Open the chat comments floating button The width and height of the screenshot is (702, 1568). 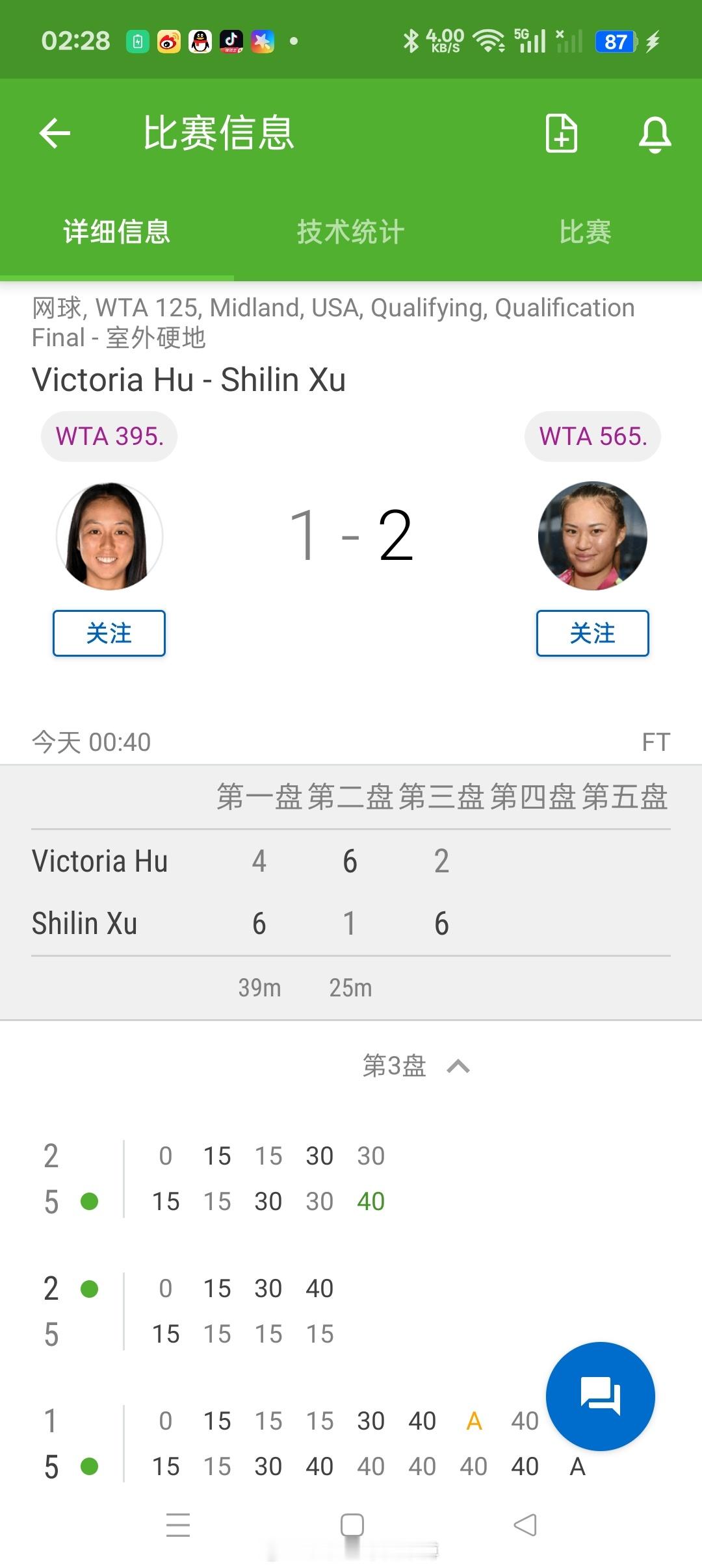click(600, 1396)
